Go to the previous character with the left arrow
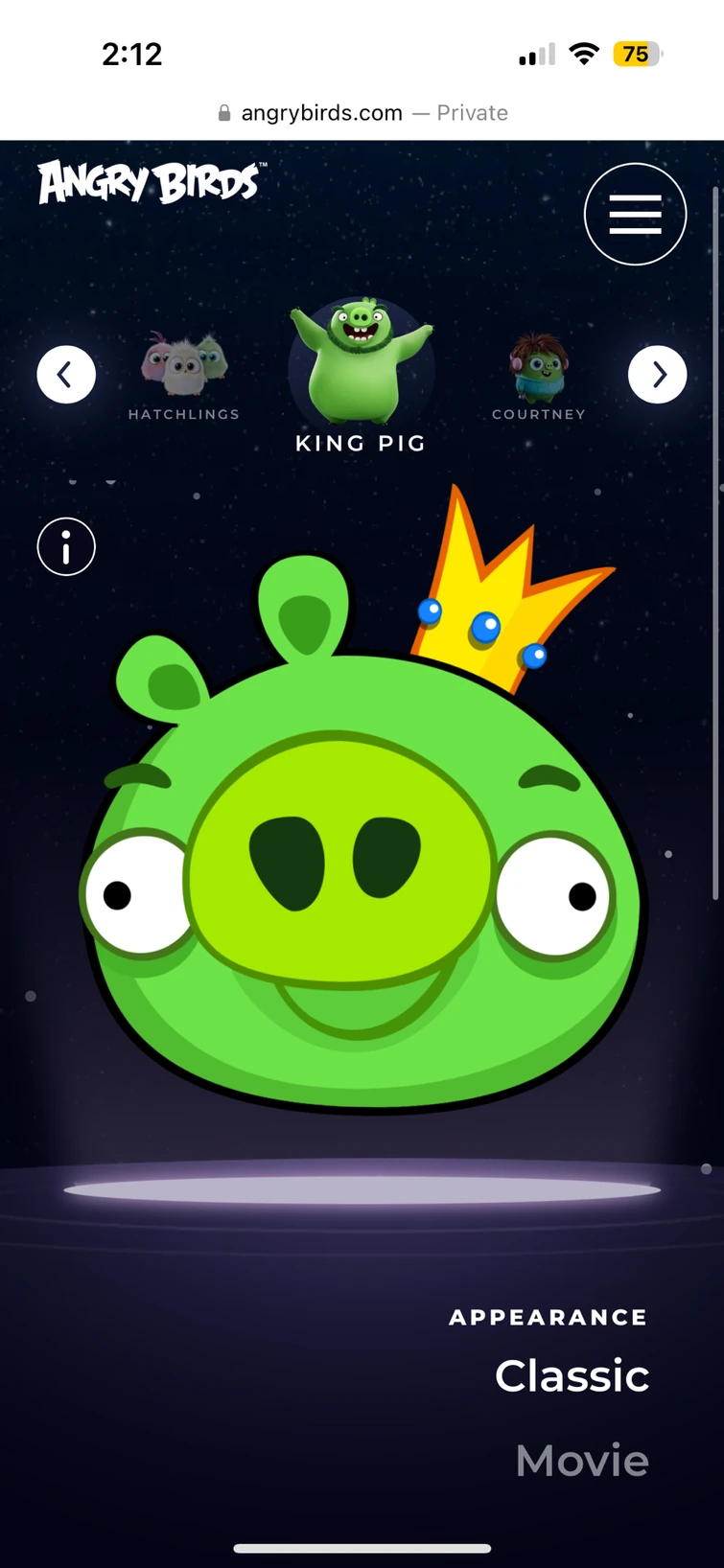This screenshot has height=1568, width=724. (66, 374)
